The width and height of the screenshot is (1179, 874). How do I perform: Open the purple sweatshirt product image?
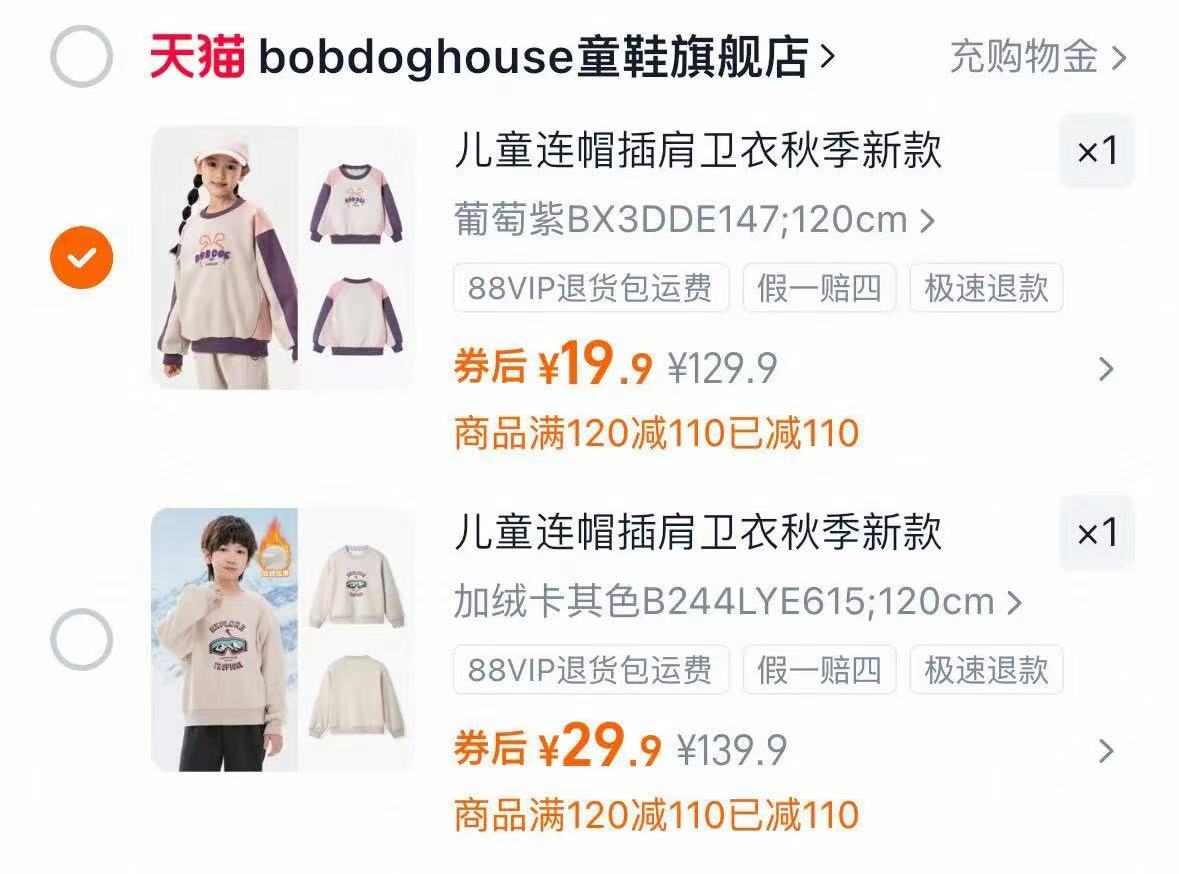coord(282,258)
